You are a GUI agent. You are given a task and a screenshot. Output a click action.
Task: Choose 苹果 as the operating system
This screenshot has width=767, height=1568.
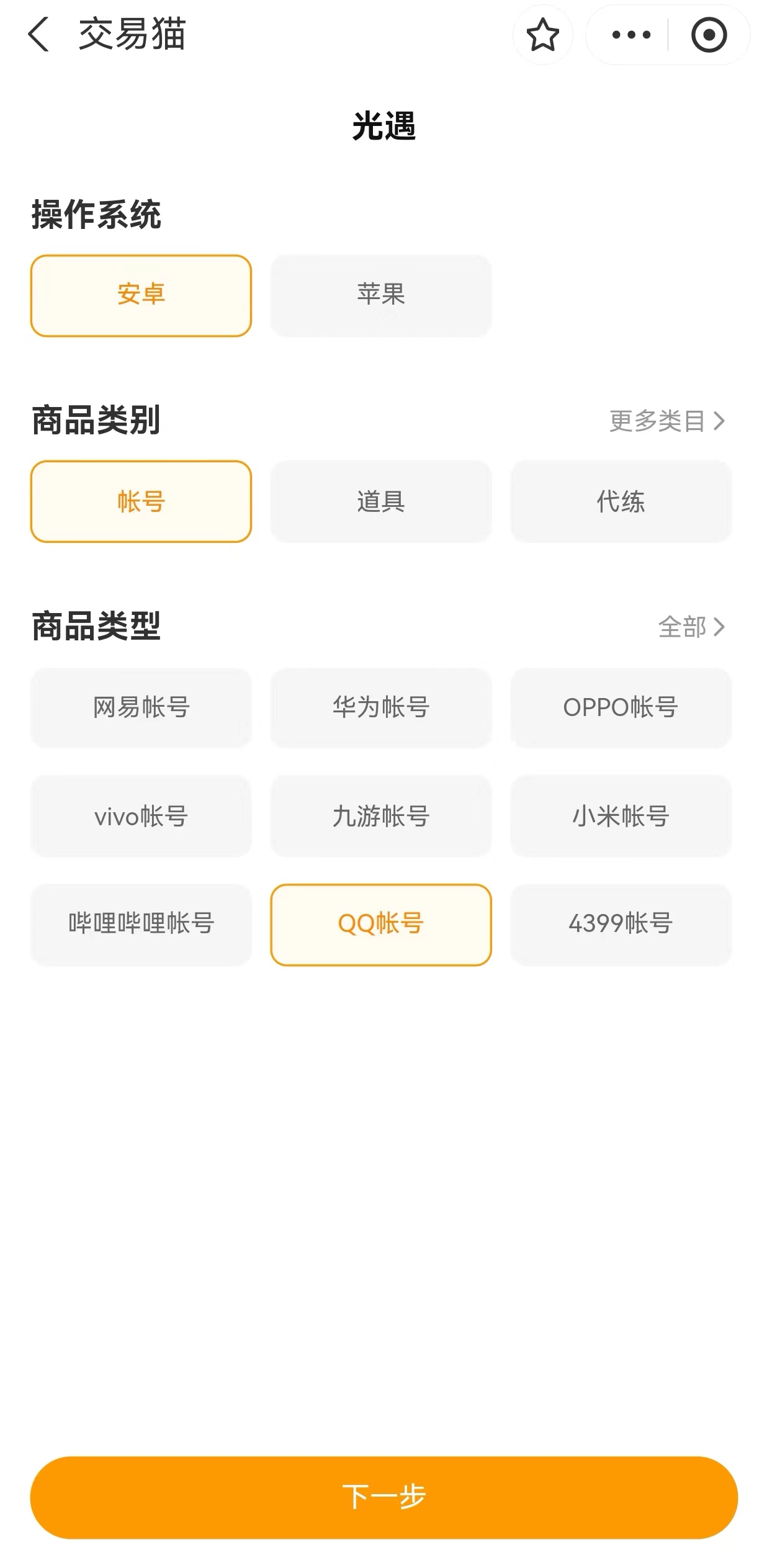(381, 295)
